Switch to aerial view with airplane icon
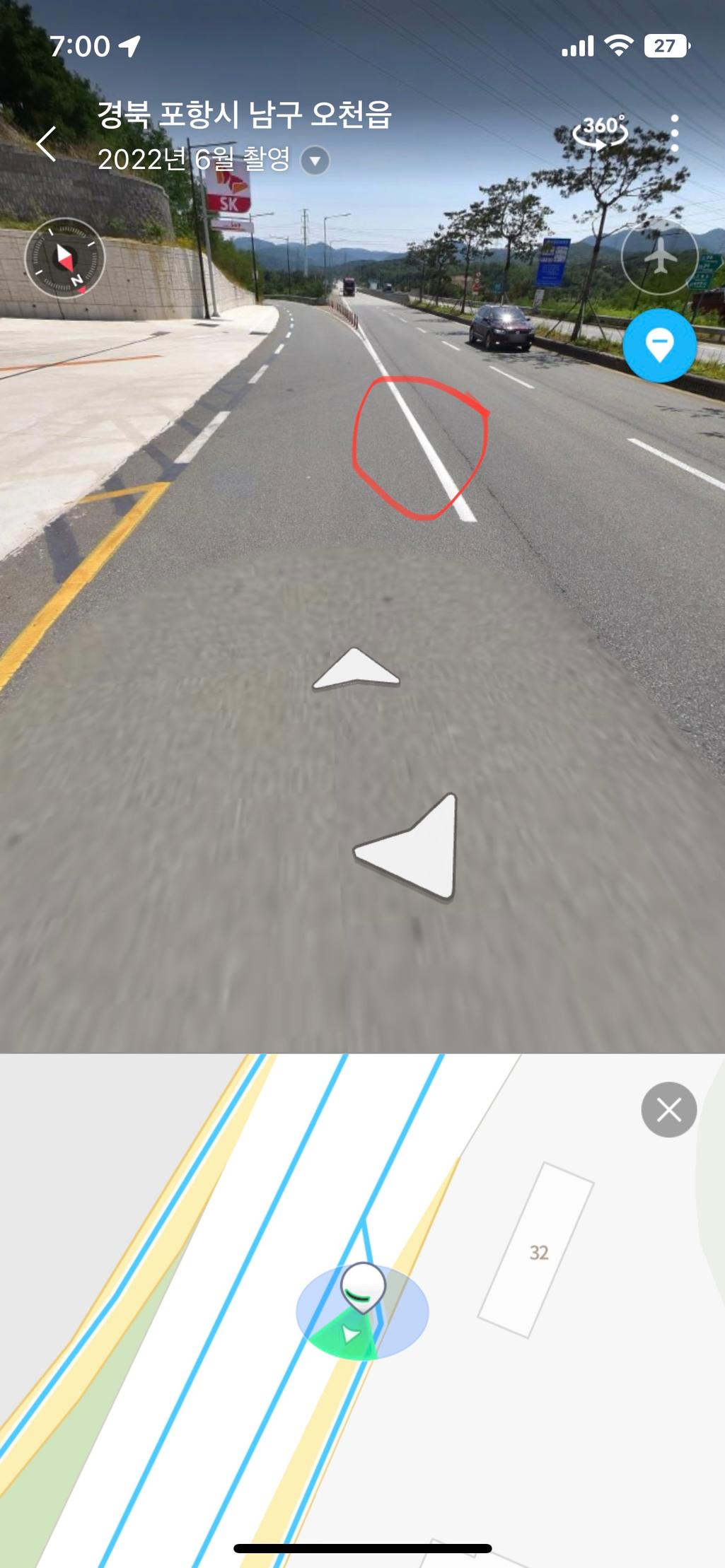Screen dimensions: 725x1568 tap(659, 256)
